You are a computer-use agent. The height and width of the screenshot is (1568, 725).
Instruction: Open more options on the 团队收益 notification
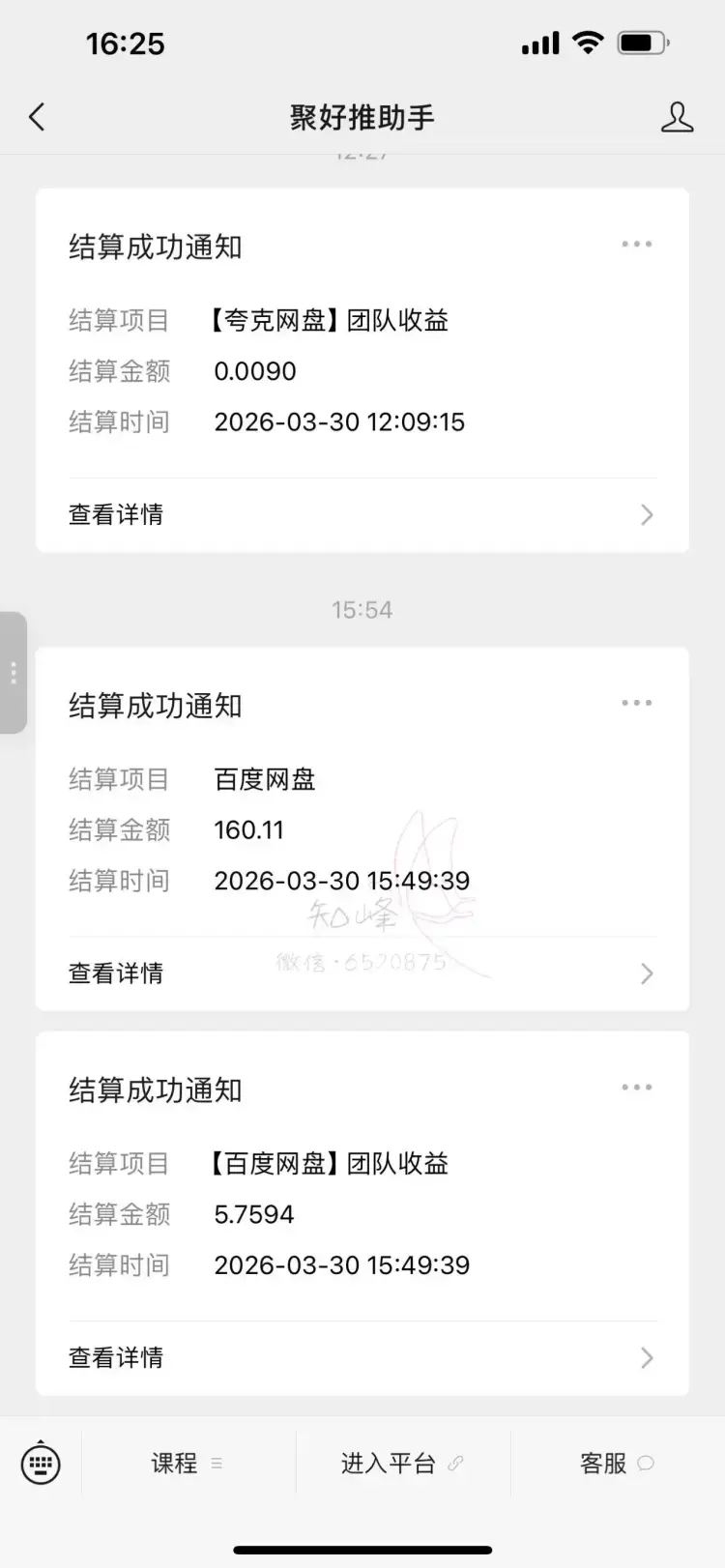(637, 1087)
